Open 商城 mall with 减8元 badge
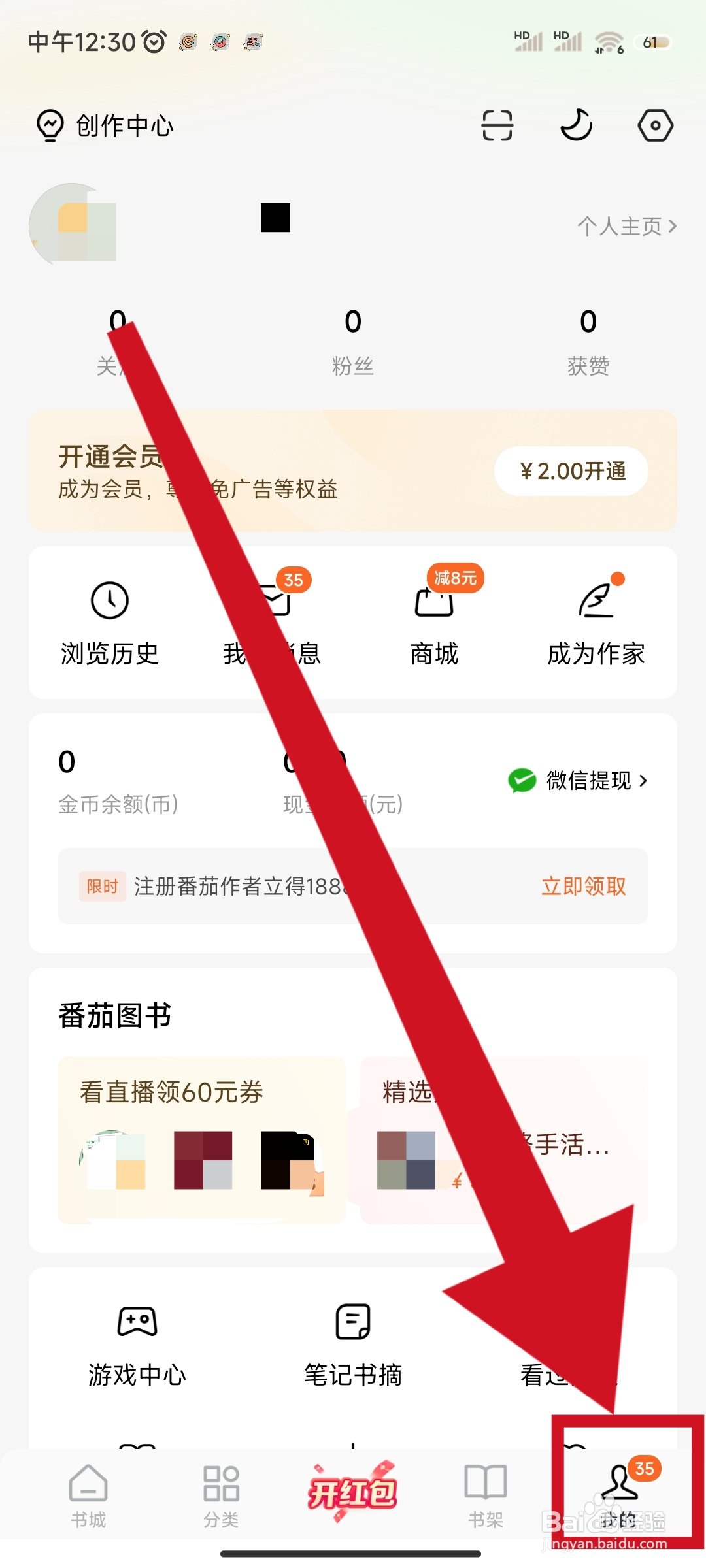The height and width of the screenshot is (1568, 706). click(434, 621)
